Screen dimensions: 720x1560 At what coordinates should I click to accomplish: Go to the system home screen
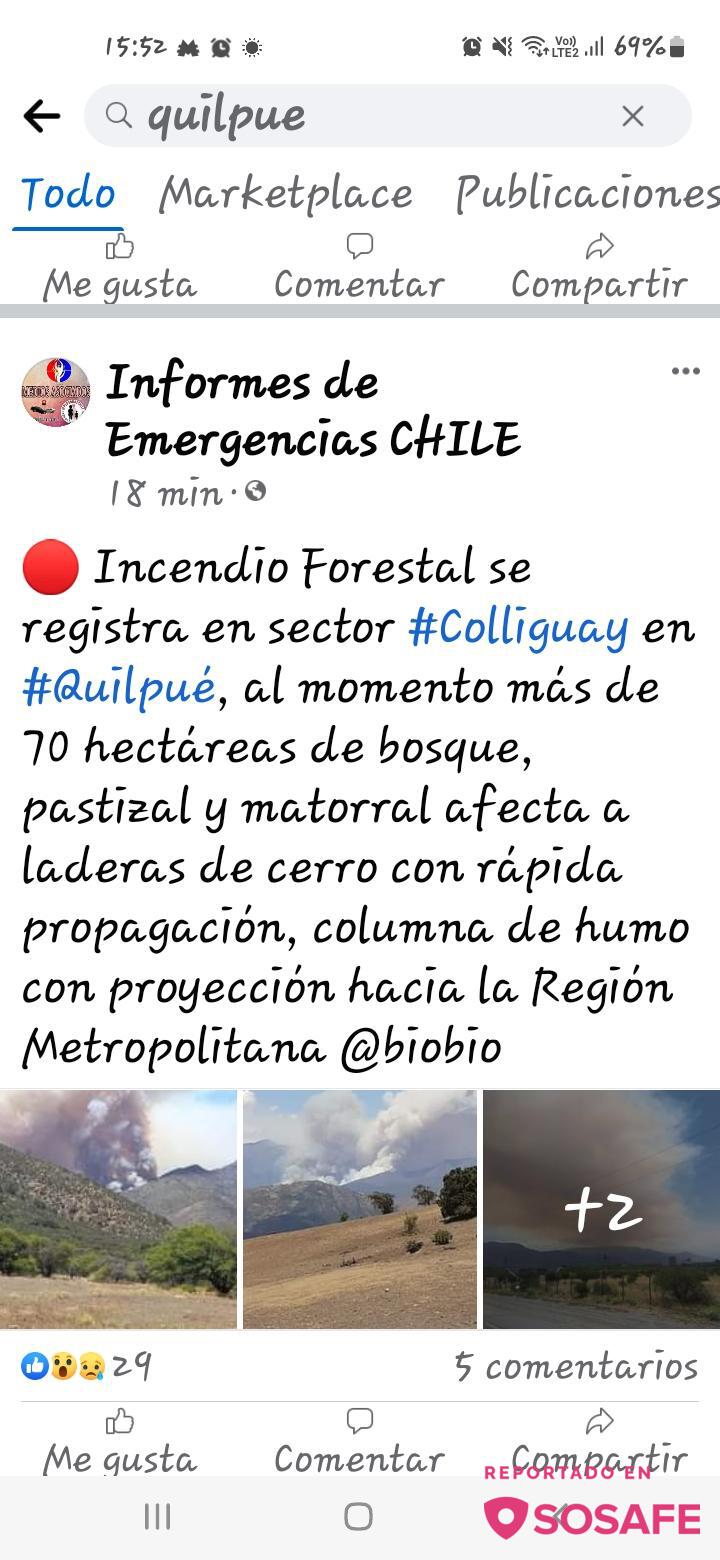(359, 1517)
